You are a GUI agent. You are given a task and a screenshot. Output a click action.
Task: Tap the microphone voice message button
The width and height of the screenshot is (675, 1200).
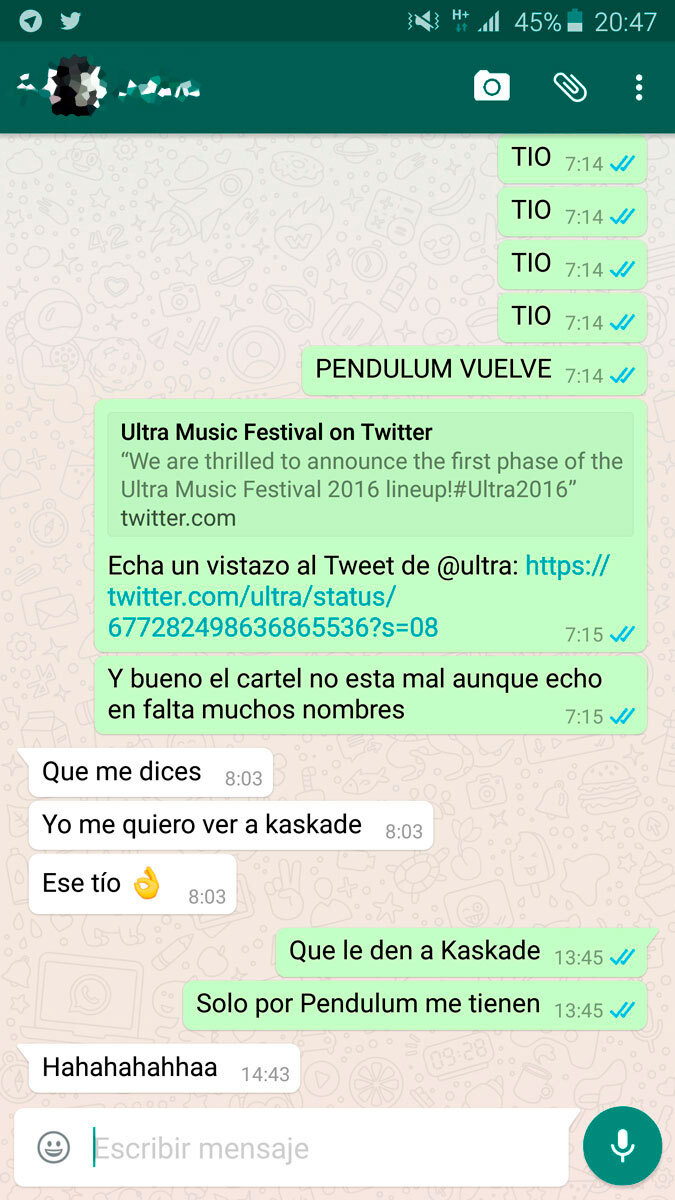(622, 1146)
